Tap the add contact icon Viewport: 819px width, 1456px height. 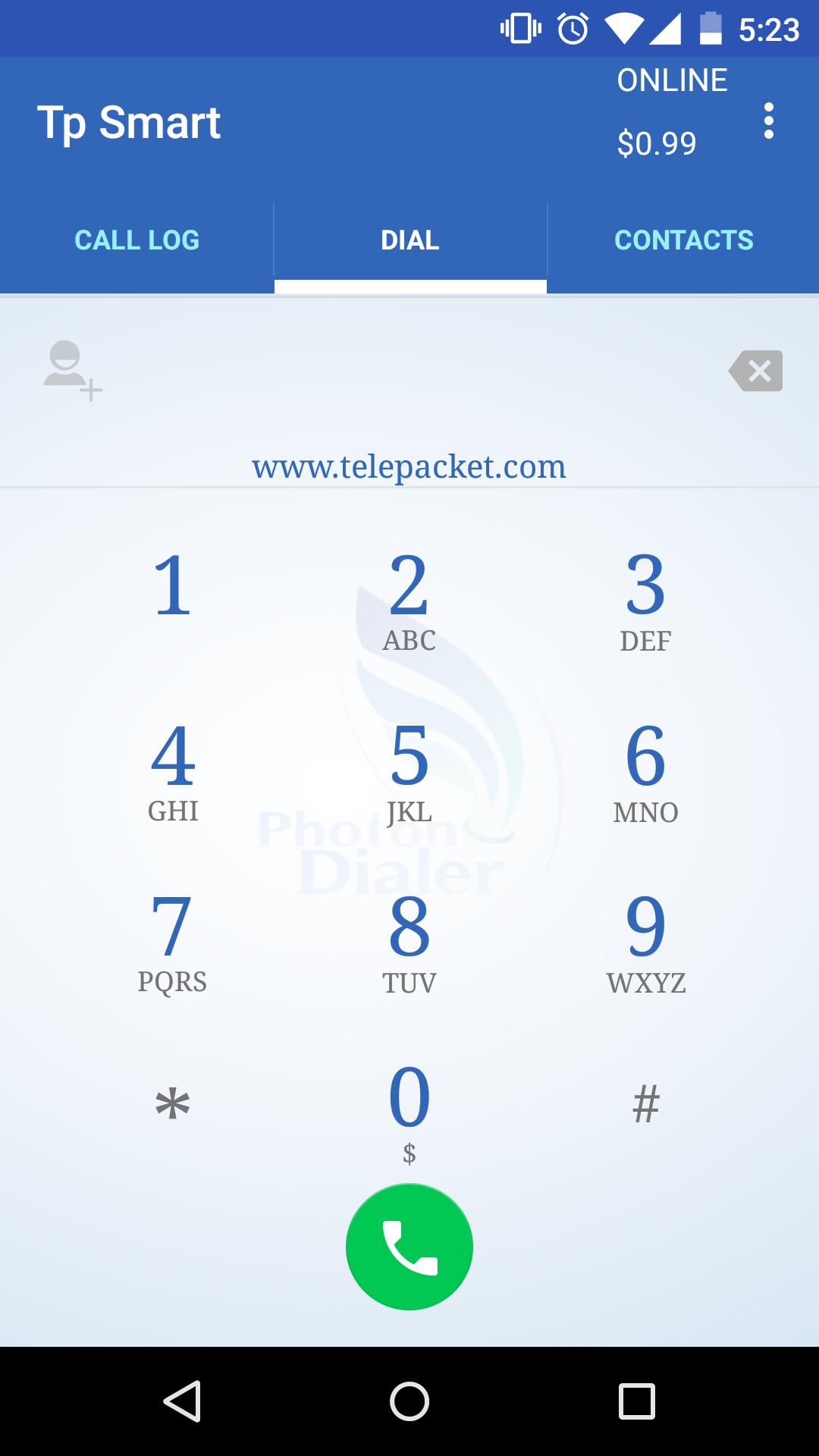coord(72,370)
